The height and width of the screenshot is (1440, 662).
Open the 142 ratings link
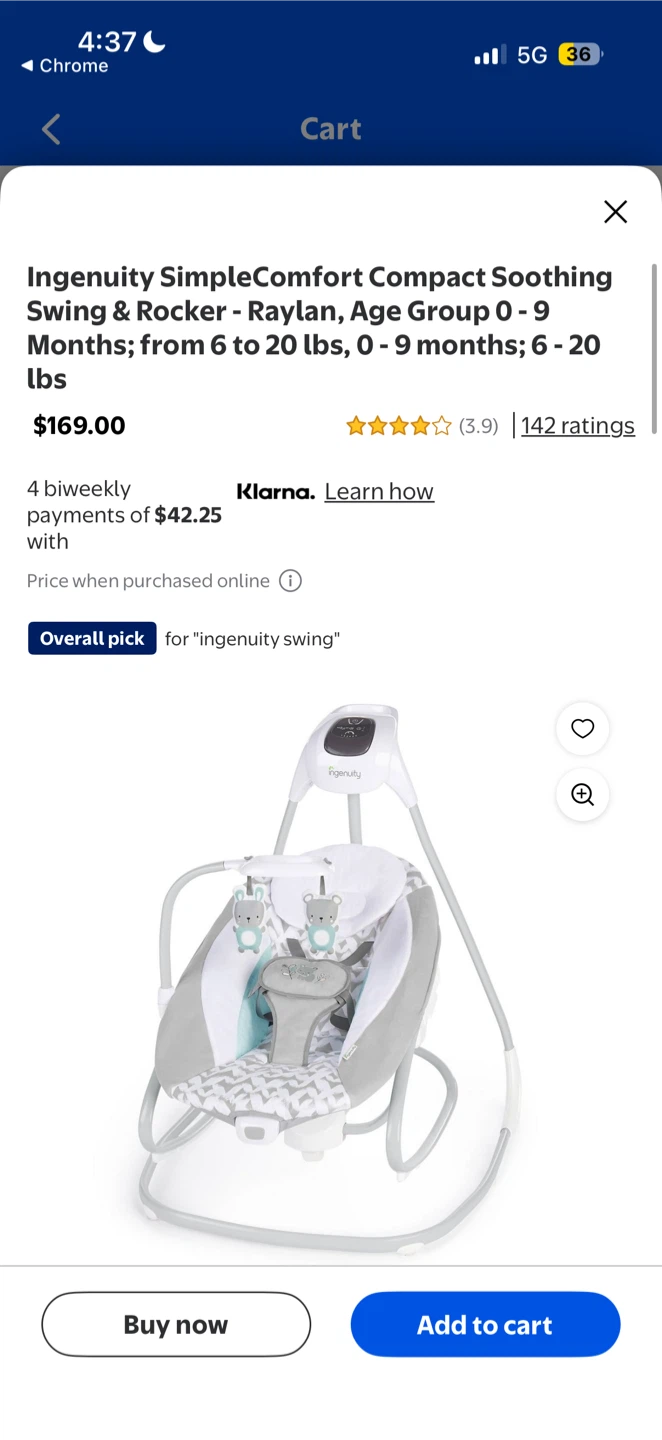point(578,426)
